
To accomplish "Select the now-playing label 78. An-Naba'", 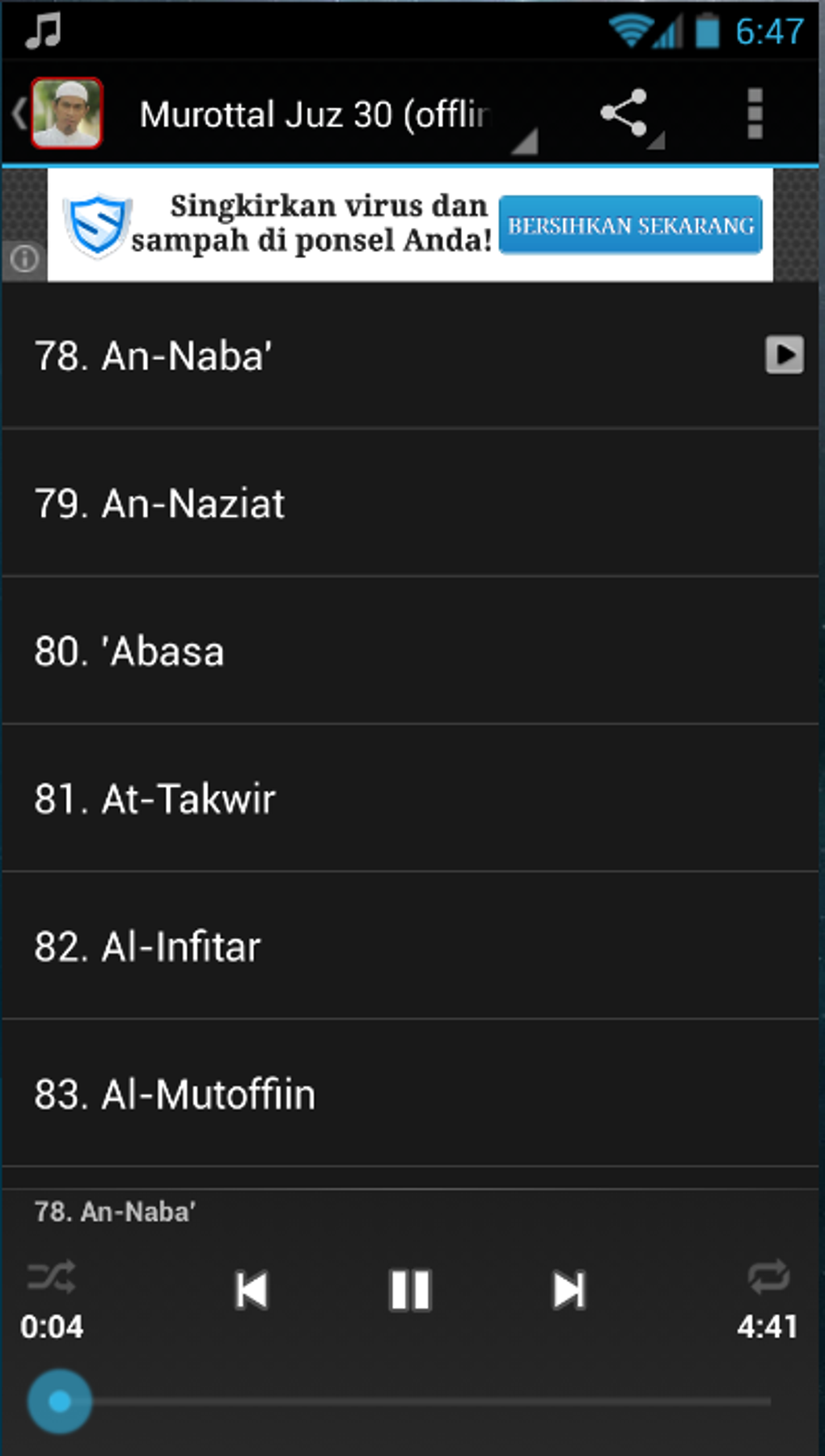I will point(116,1210).
